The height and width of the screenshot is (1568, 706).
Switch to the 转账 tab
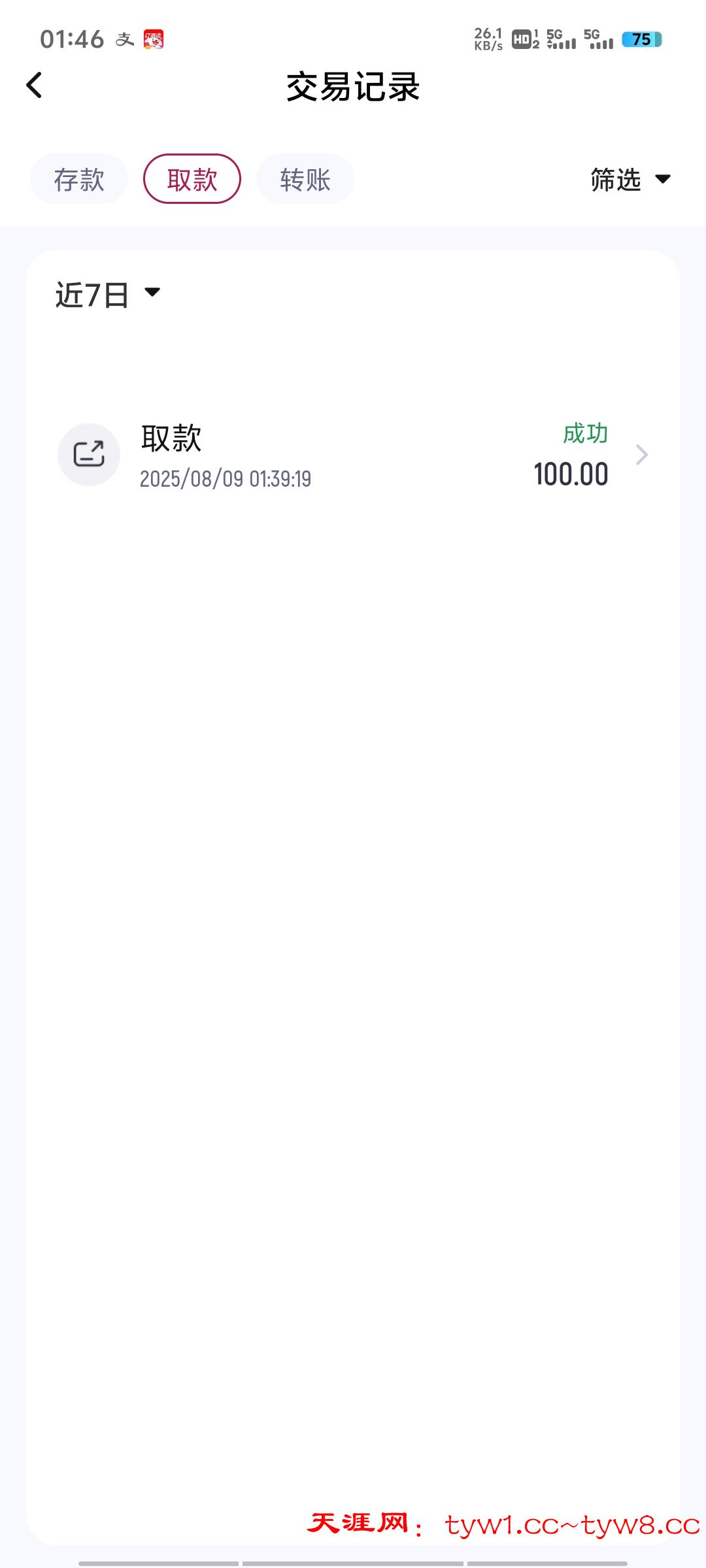point(305,179)
